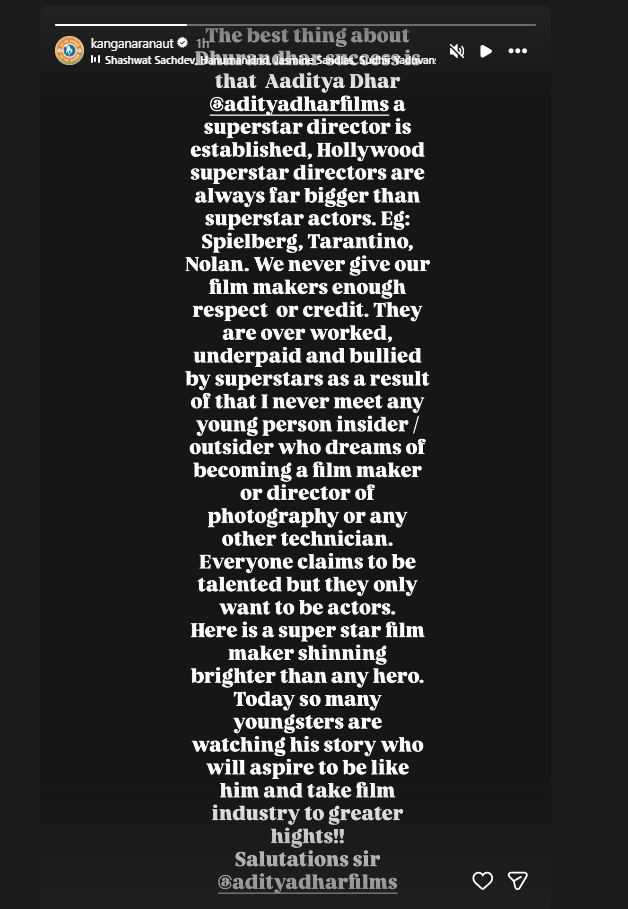Unmute the story audio
This screenshot has width=628, height=909.
tap(457, 51)
